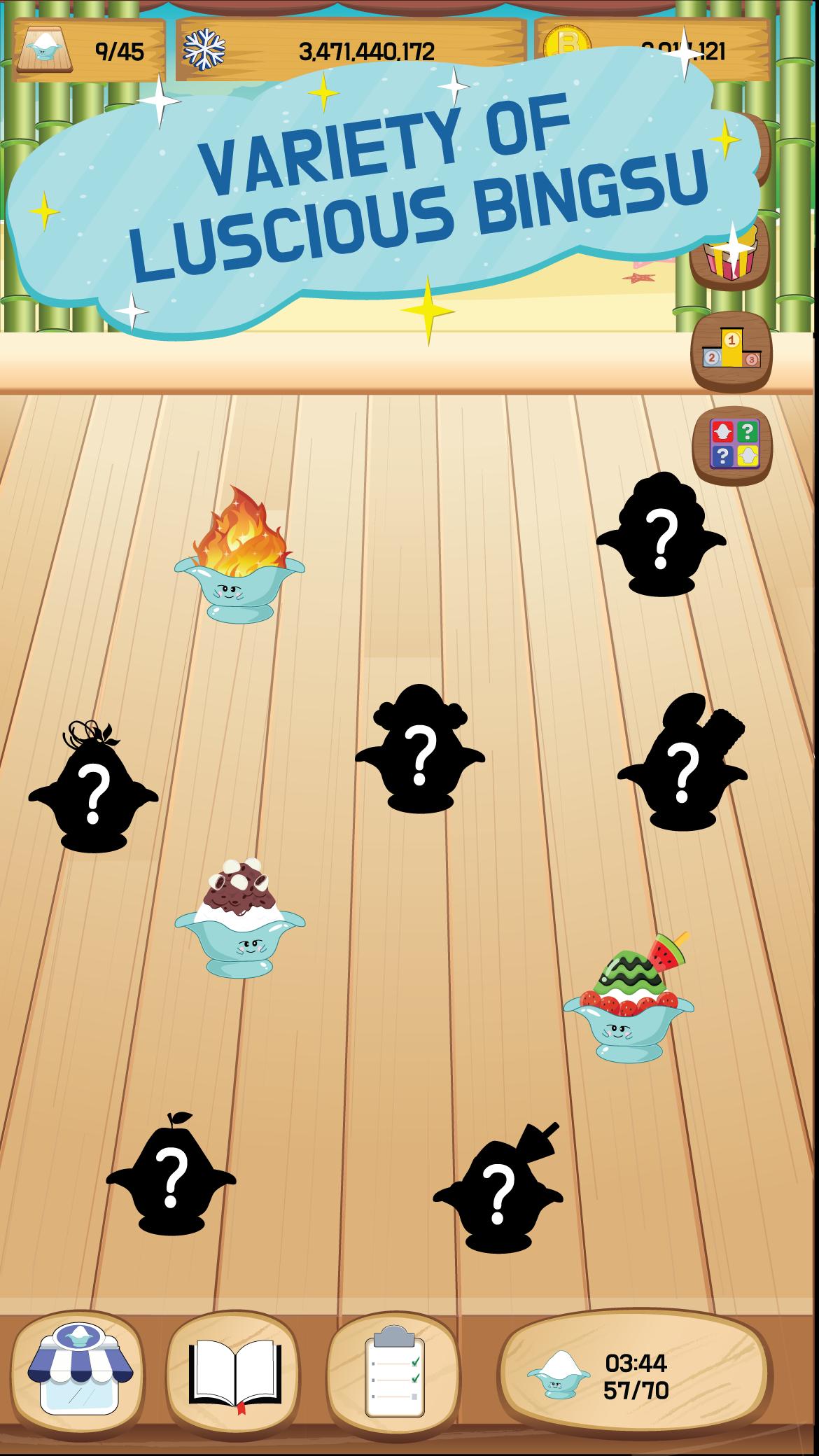Tap the locked bingsu with wafer stick silhouette

coord(682,762)
